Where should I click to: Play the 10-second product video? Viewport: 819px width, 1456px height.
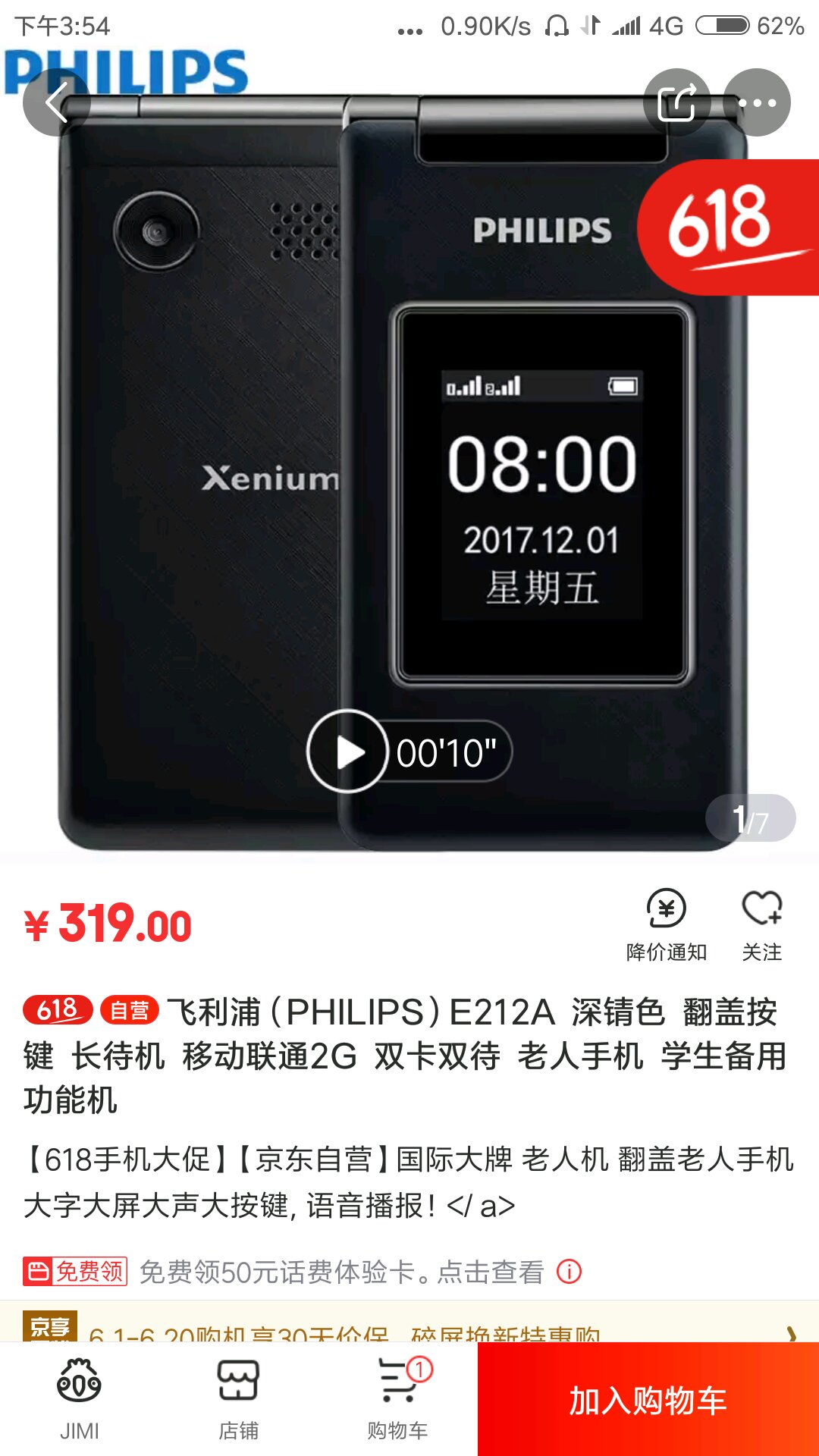tap(347, 752)
